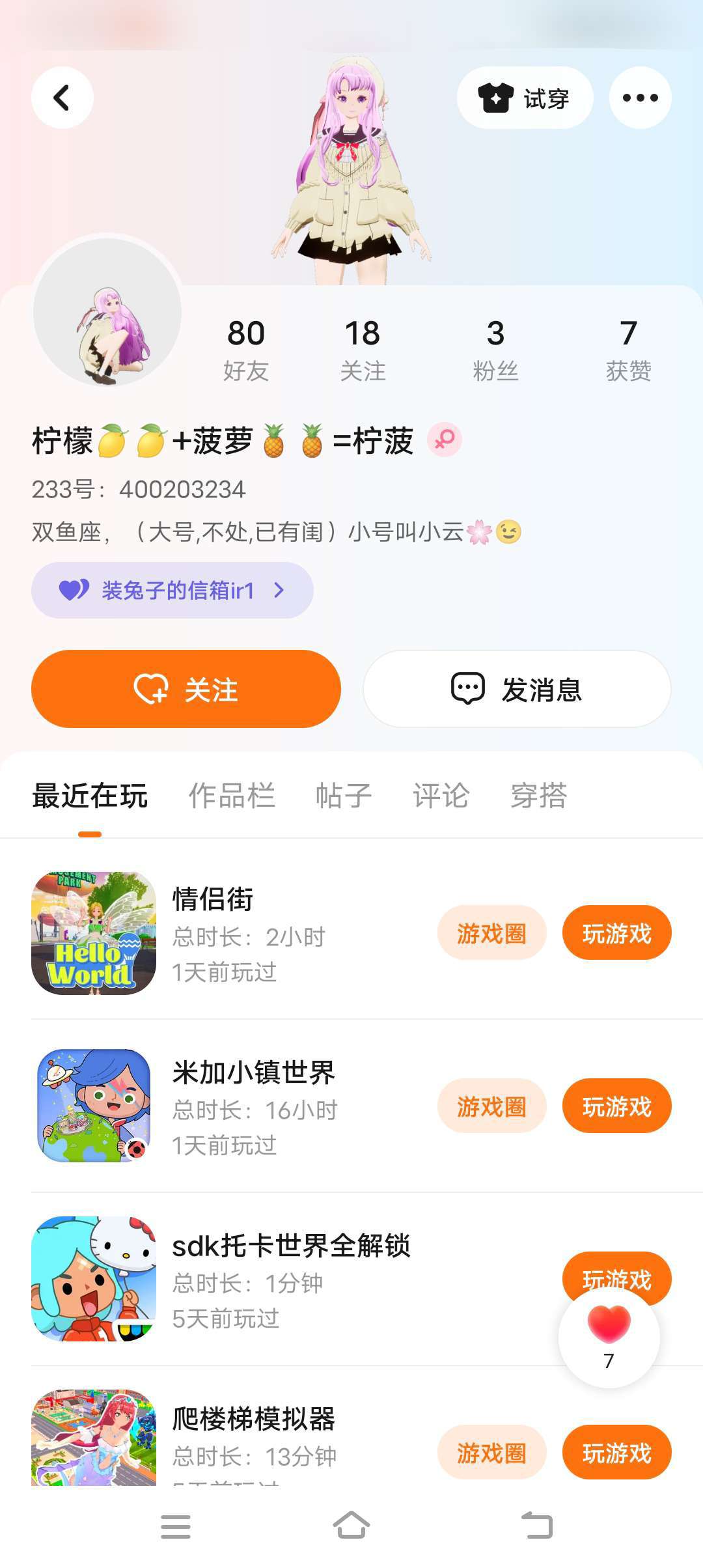Open 游戏圈 for 情侣街

tap(491, 933)
